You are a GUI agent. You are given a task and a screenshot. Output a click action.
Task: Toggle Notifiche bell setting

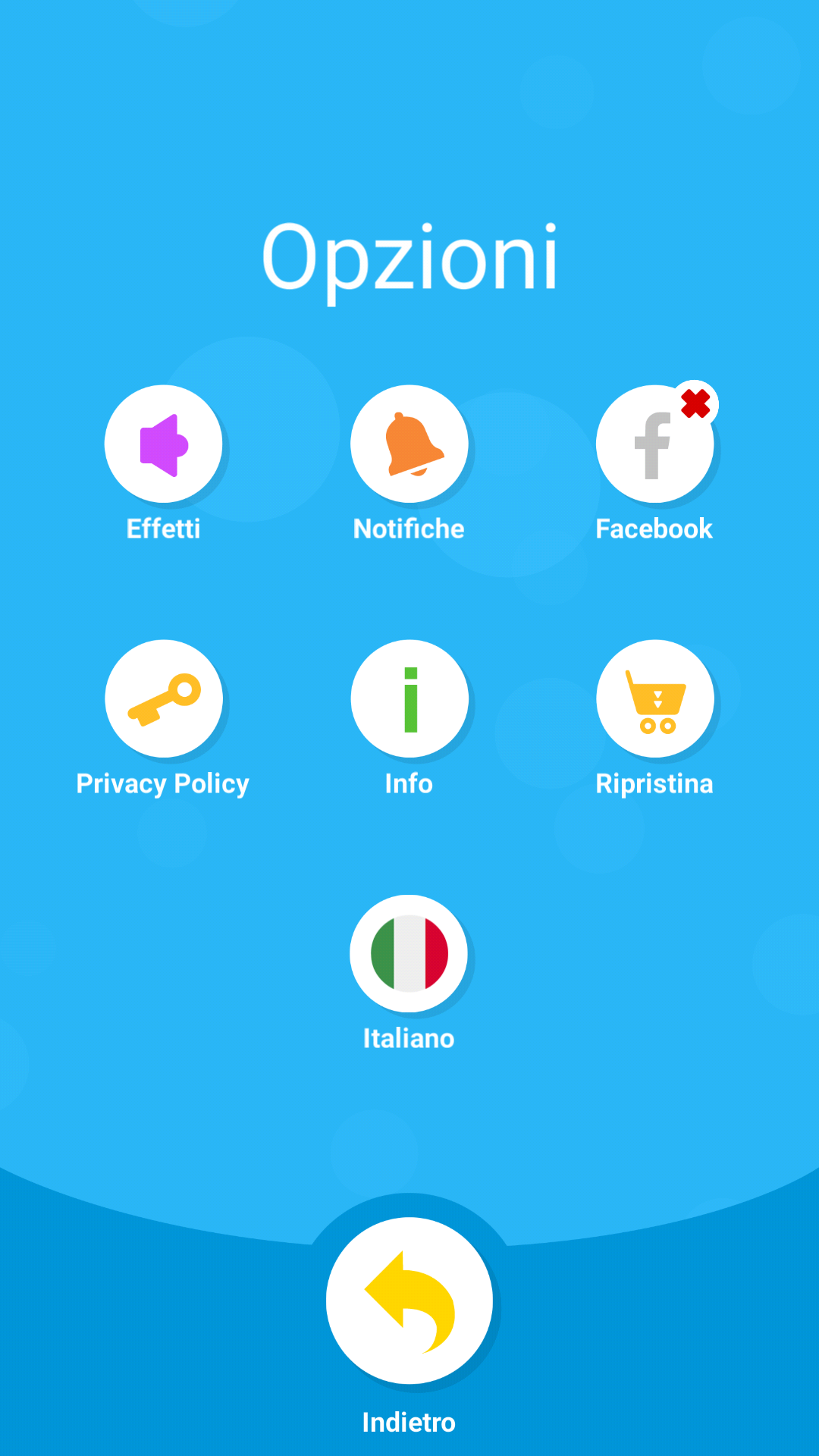(409, 444)
